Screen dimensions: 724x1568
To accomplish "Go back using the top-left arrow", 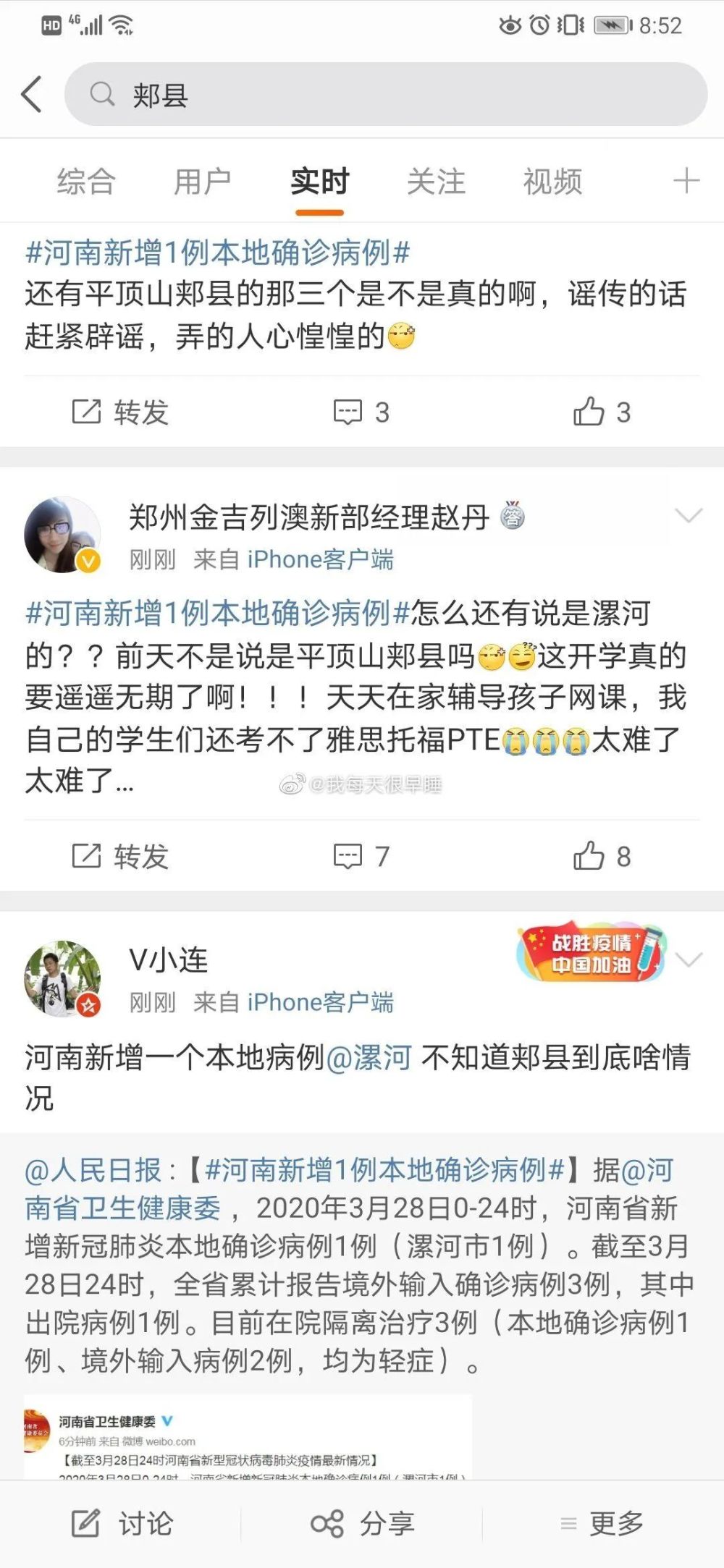I will (32, 94).
